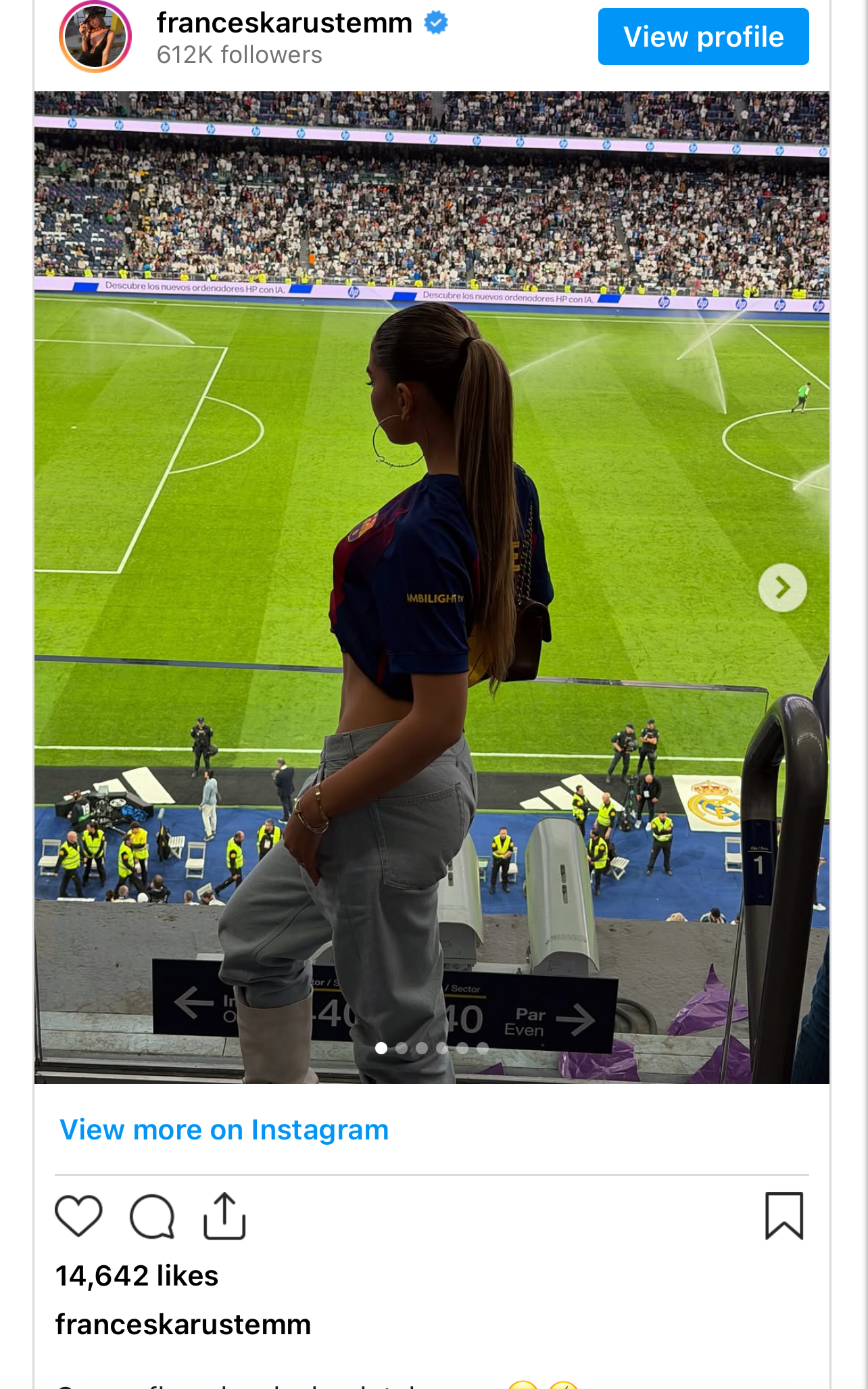The image size is (868, 1389).
Task: Tap the View profile button
Action: 703,37
